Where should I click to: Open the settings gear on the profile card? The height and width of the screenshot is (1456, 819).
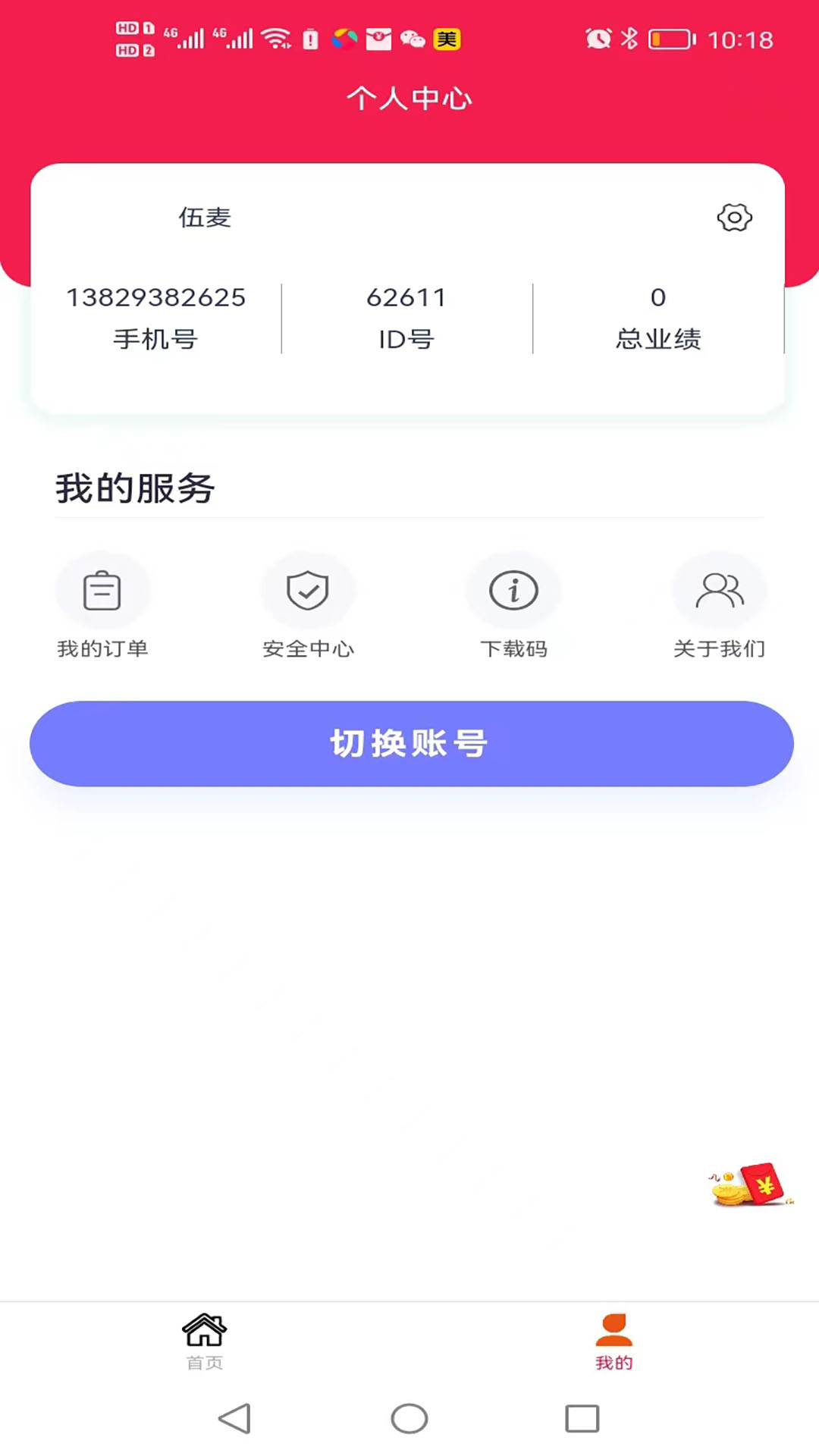click(732, 218)
